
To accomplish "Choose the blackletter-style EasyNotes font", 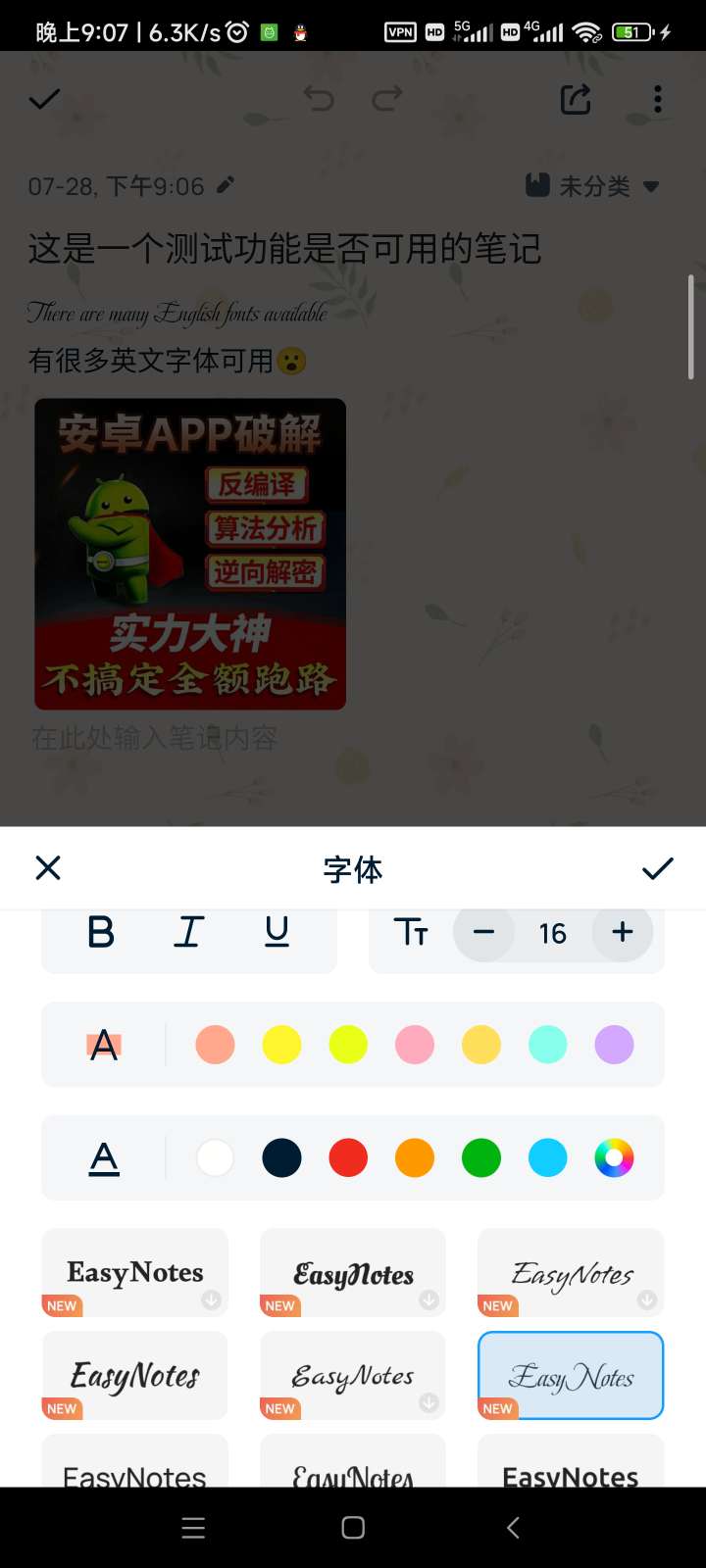I will point(353,1272).
